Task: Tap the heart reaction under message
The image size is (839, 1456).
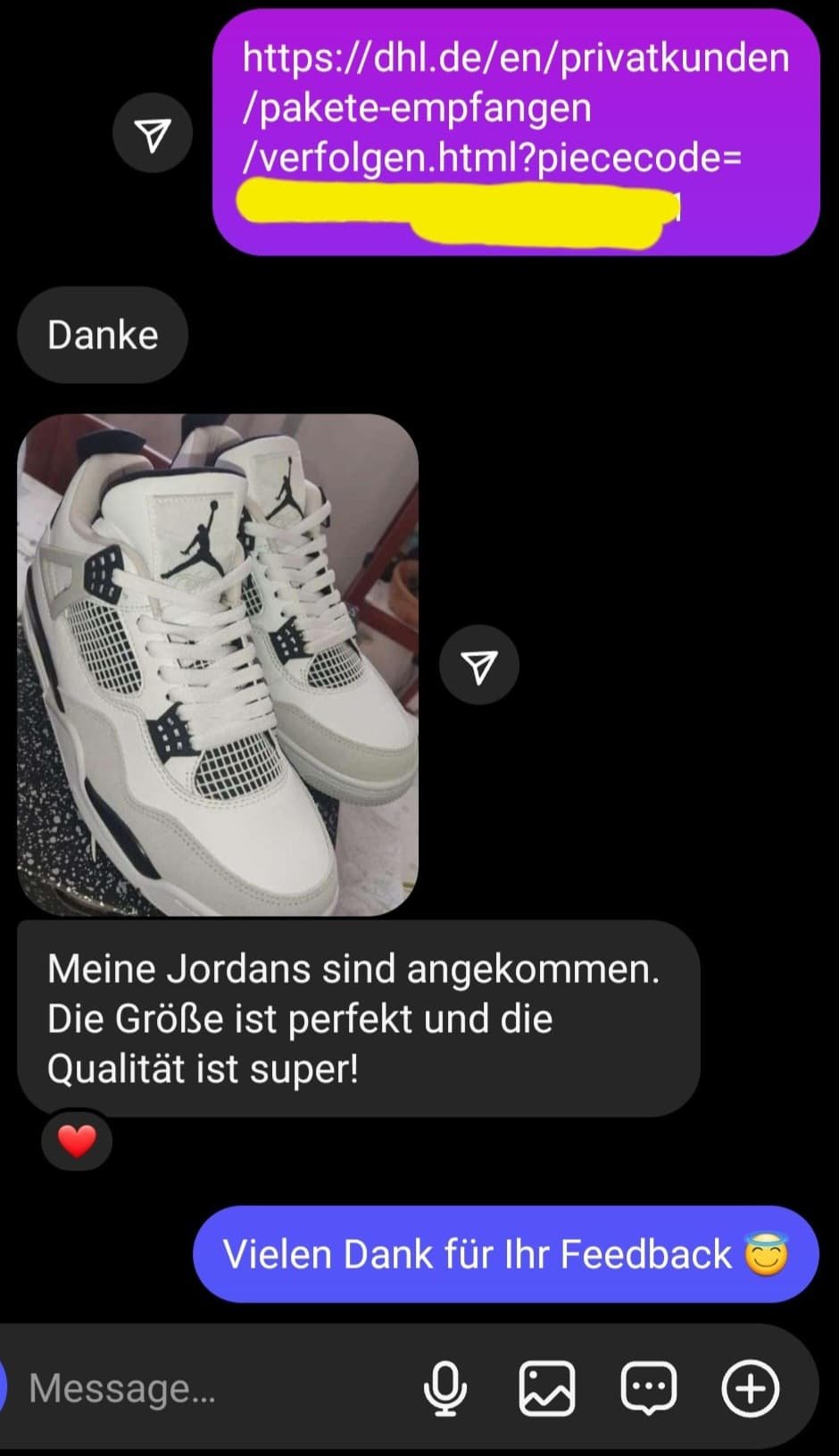Action: point(77,1141)
